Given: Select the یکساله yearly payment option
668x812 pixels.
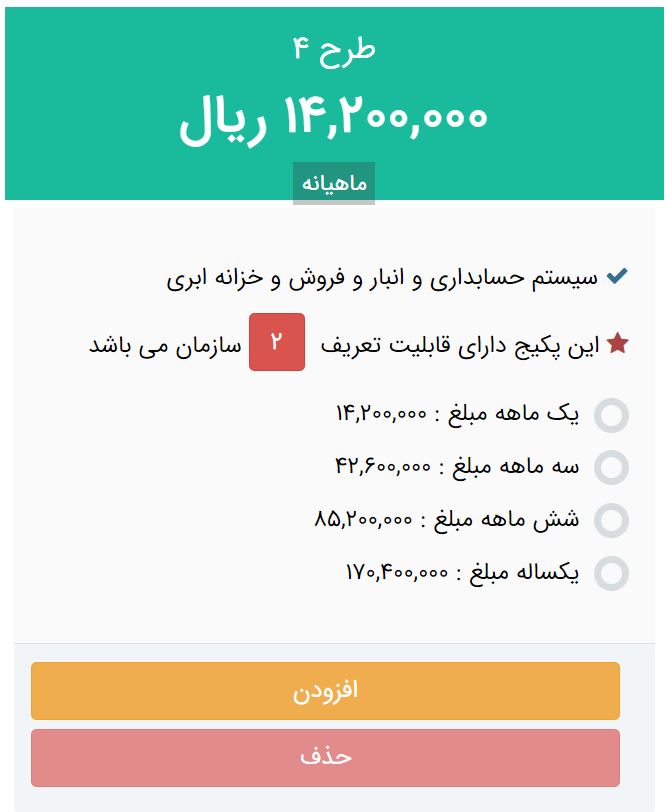Looking at the screenshot, I should pos(611,574).
